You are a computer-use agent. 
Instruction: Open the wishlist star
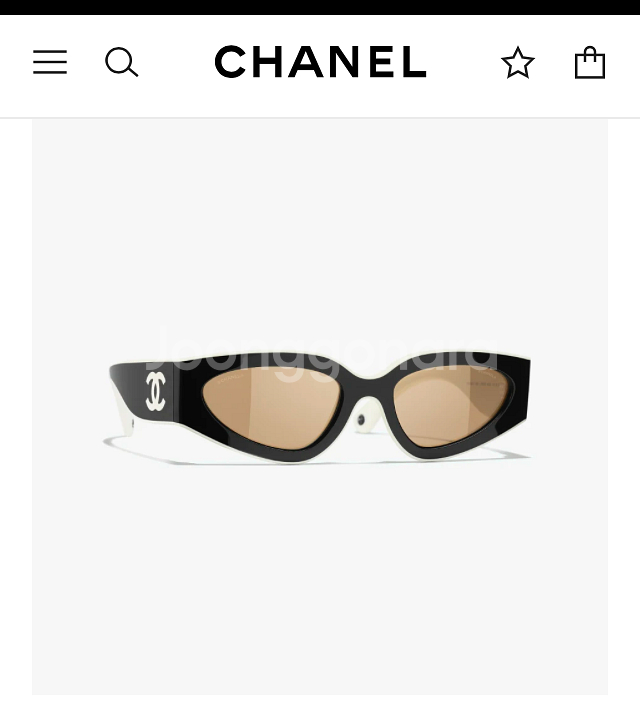[518, 63]
